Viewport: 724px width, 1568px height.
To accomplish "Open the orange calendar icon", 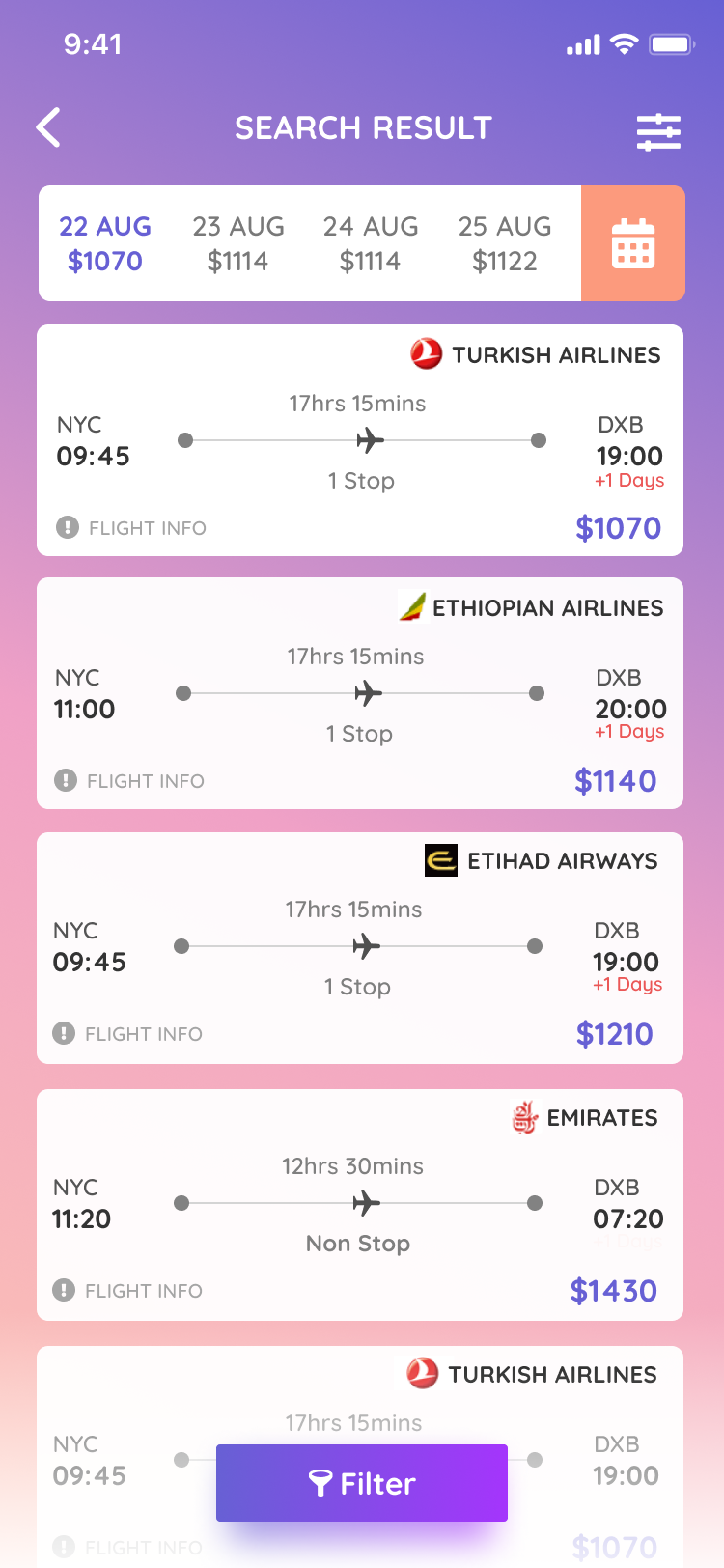I will pos(632,242).
